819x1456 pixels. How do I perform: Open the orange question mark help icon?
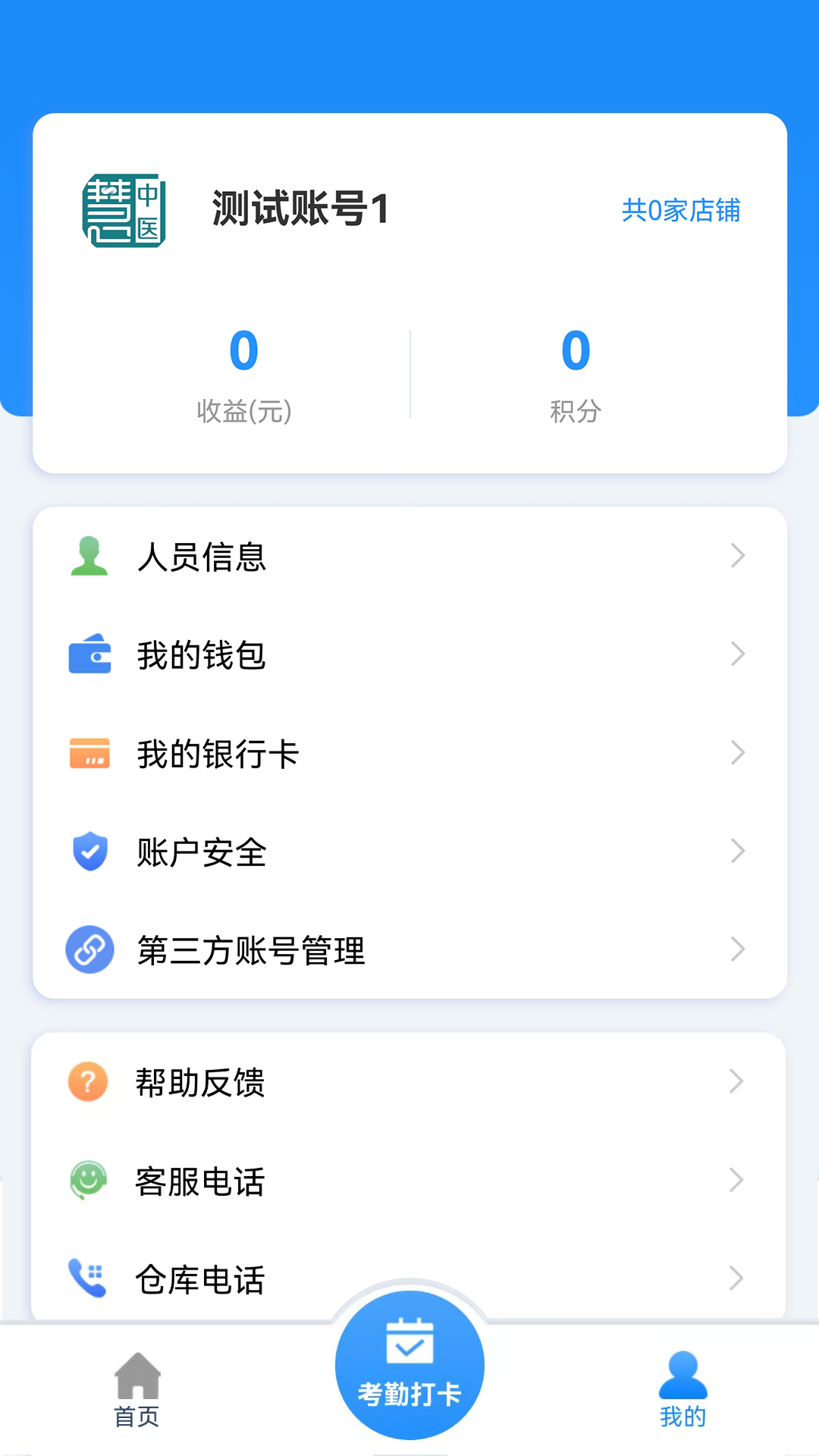pos(89,1082)
